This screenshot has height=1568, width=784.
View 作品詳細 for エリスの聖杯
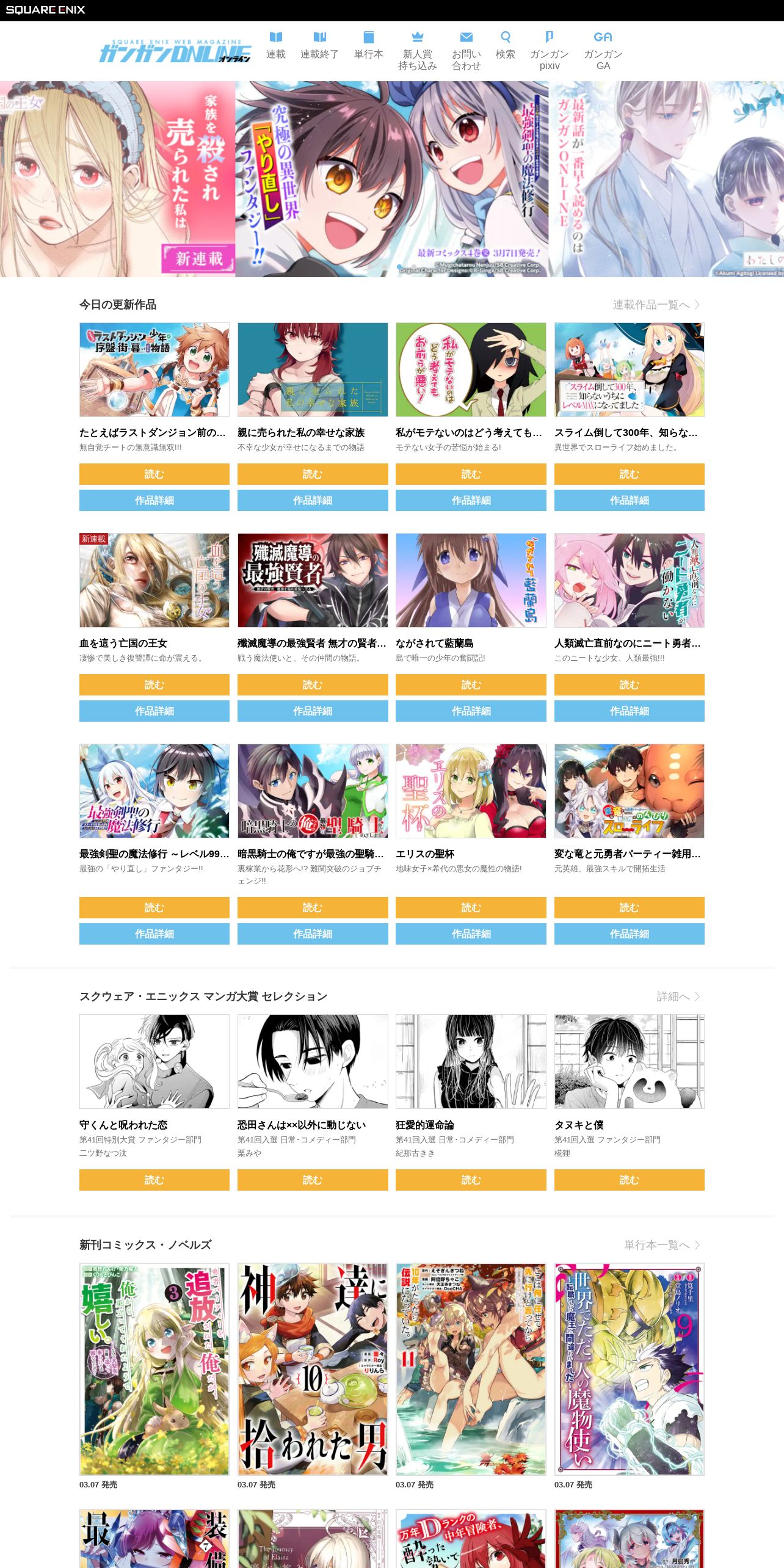[471, 934]
